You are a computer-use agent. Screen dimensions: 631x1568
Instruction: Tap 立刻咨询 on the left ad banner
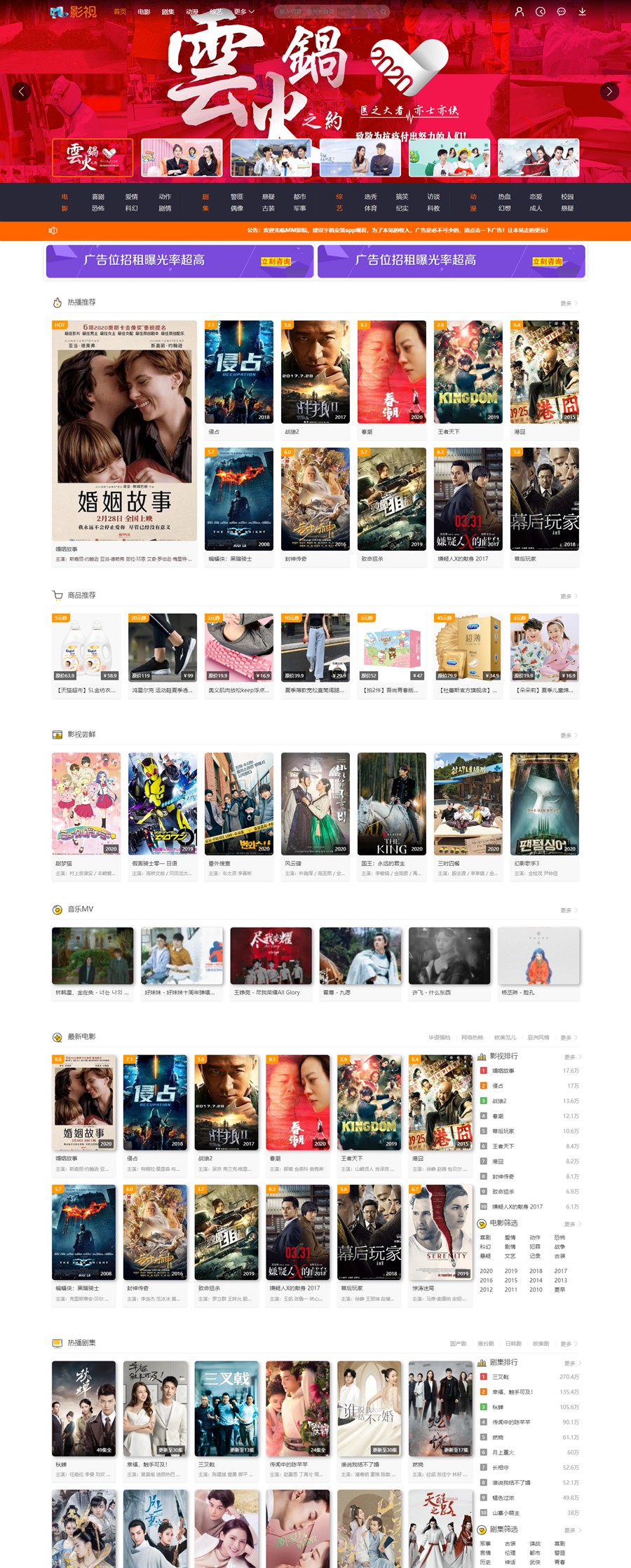[276, 261]
